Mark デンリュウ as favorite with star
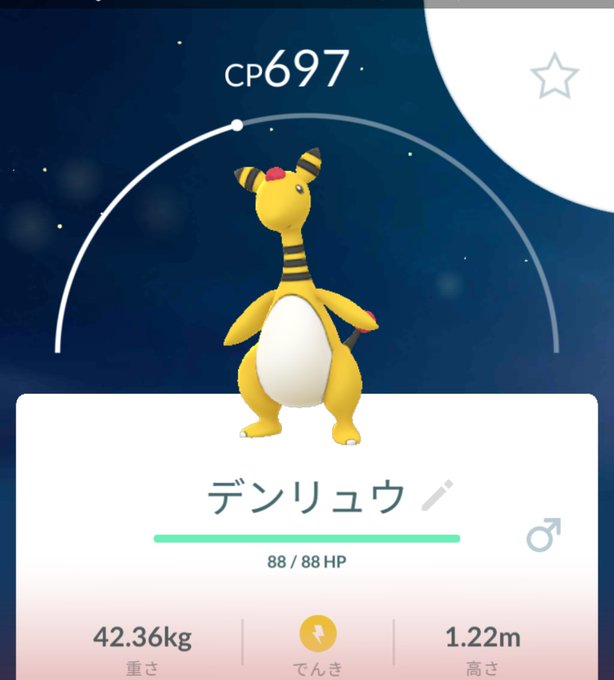This screenshot has height=680, width=614. (554, 77)
